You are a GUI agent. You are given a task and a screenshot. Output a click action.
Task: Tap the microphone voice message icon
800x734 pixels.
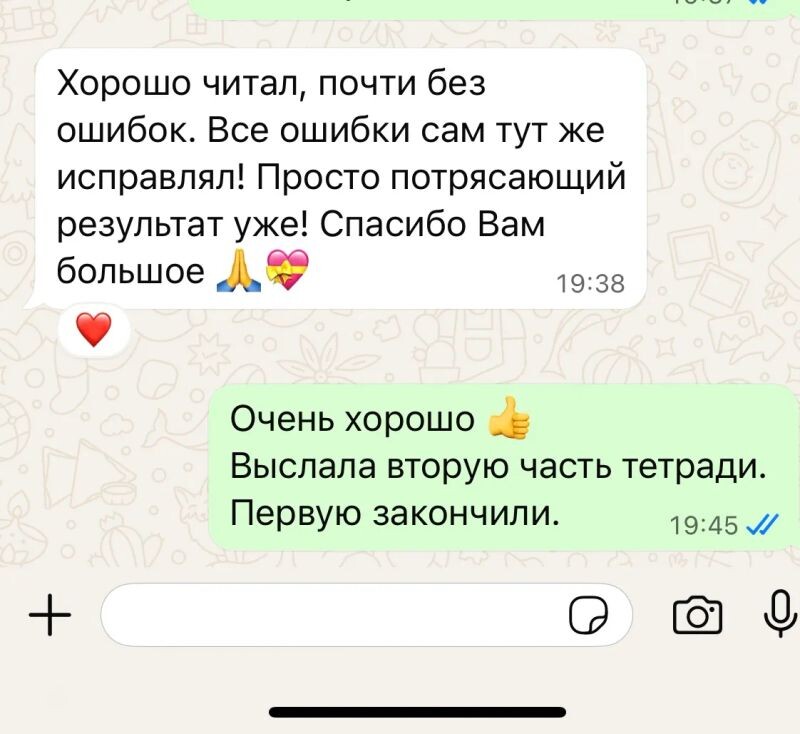780,612
